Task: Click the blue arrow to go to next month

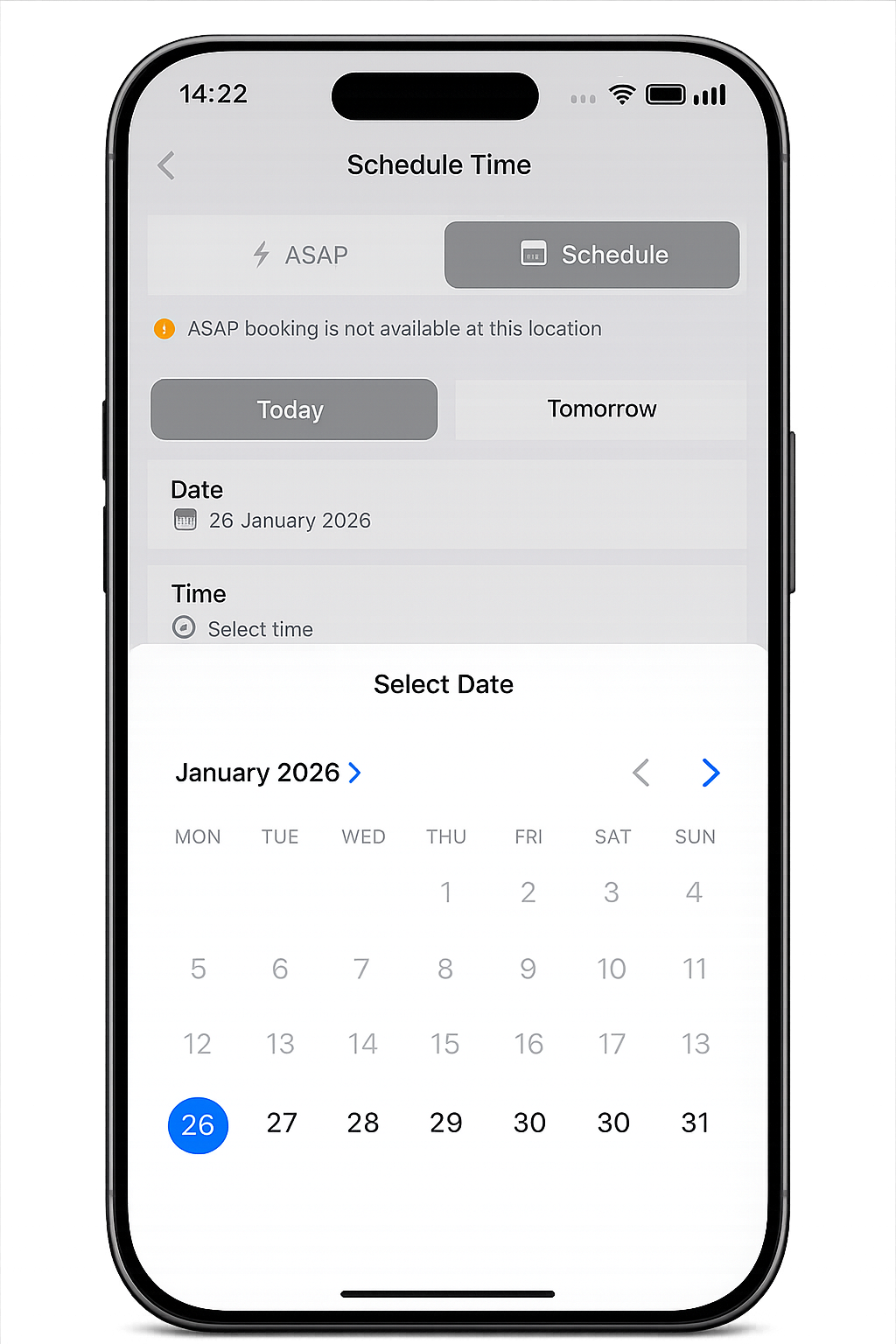Action: 710,773
